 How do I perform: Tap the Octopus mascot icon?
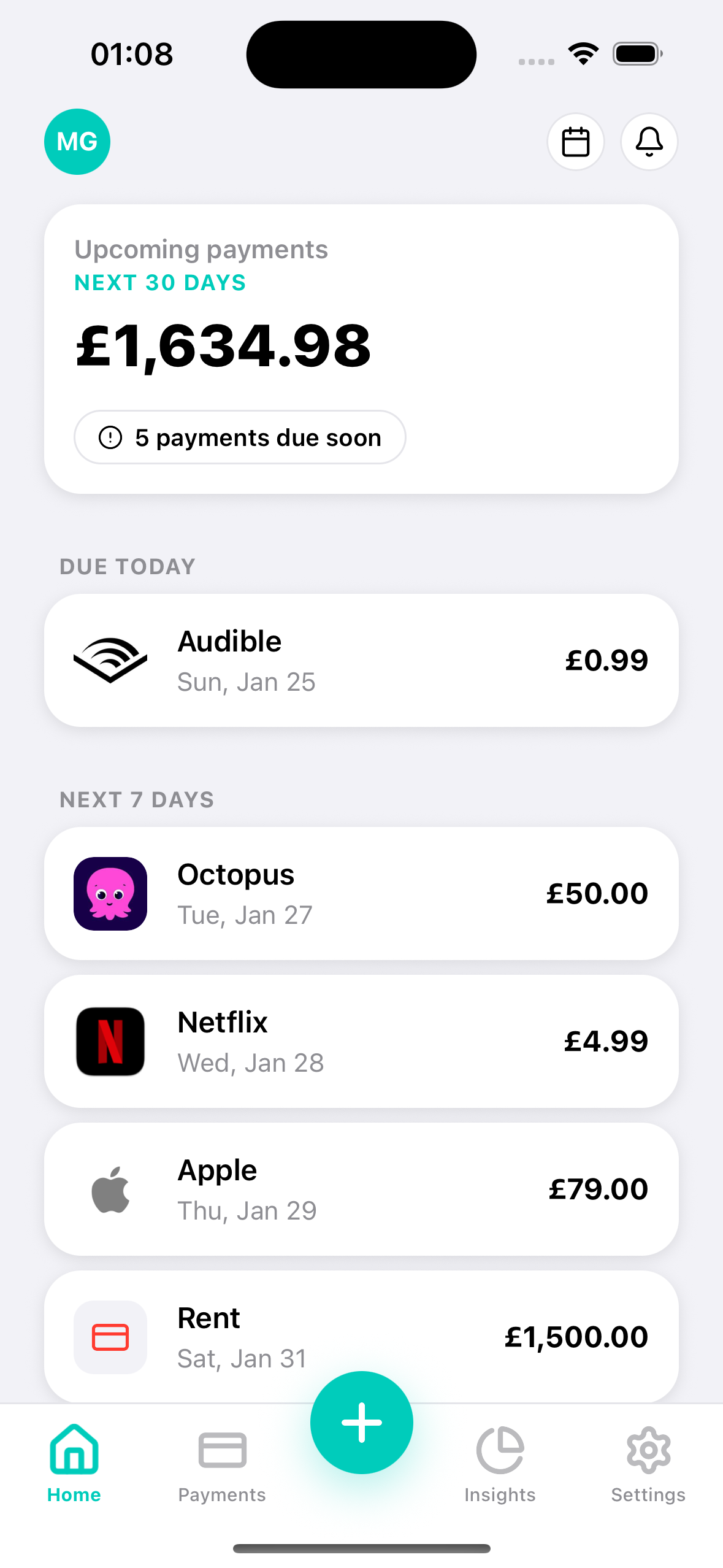pyautogui.click(x=110, y=893)
